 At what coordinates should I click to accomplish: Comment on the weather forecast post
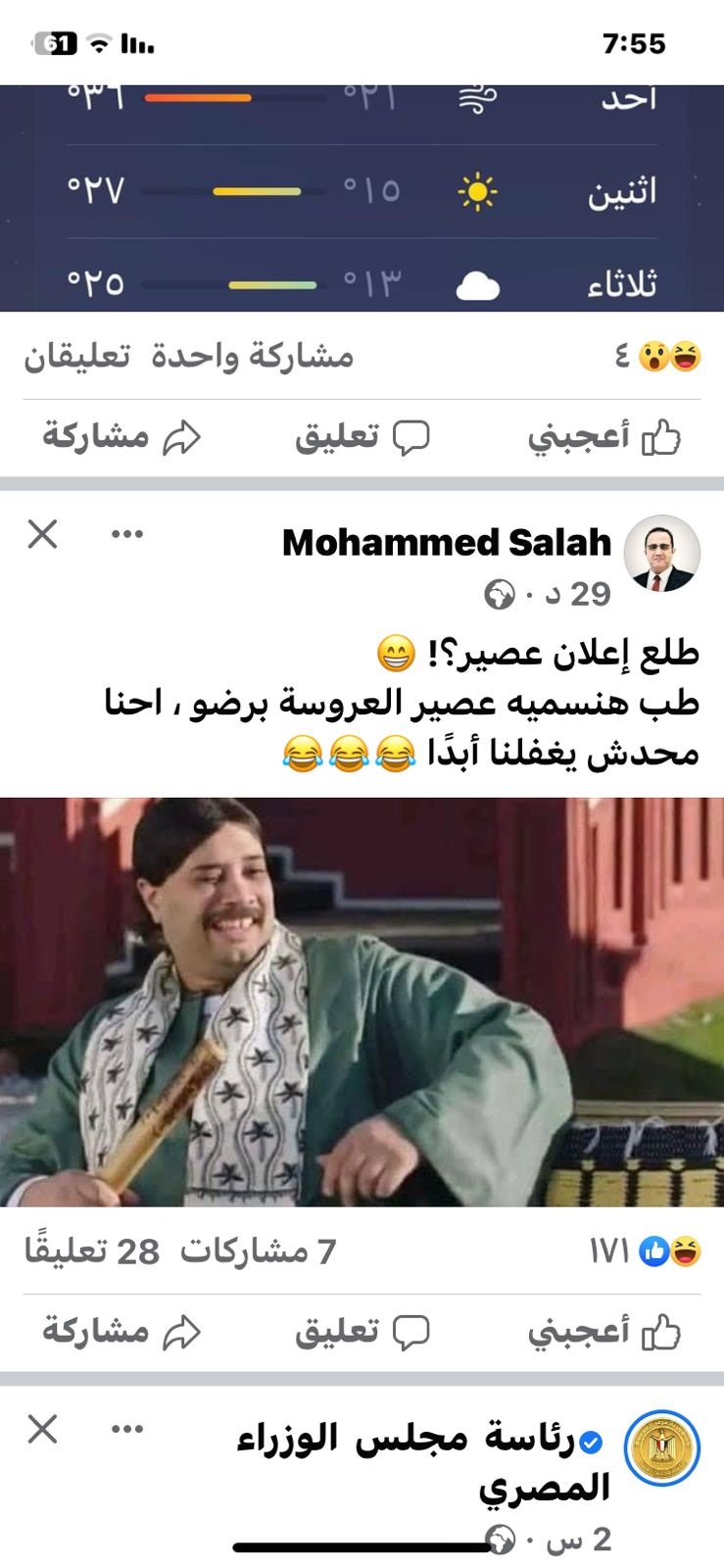pyautogui.click(x=362, y=437)
